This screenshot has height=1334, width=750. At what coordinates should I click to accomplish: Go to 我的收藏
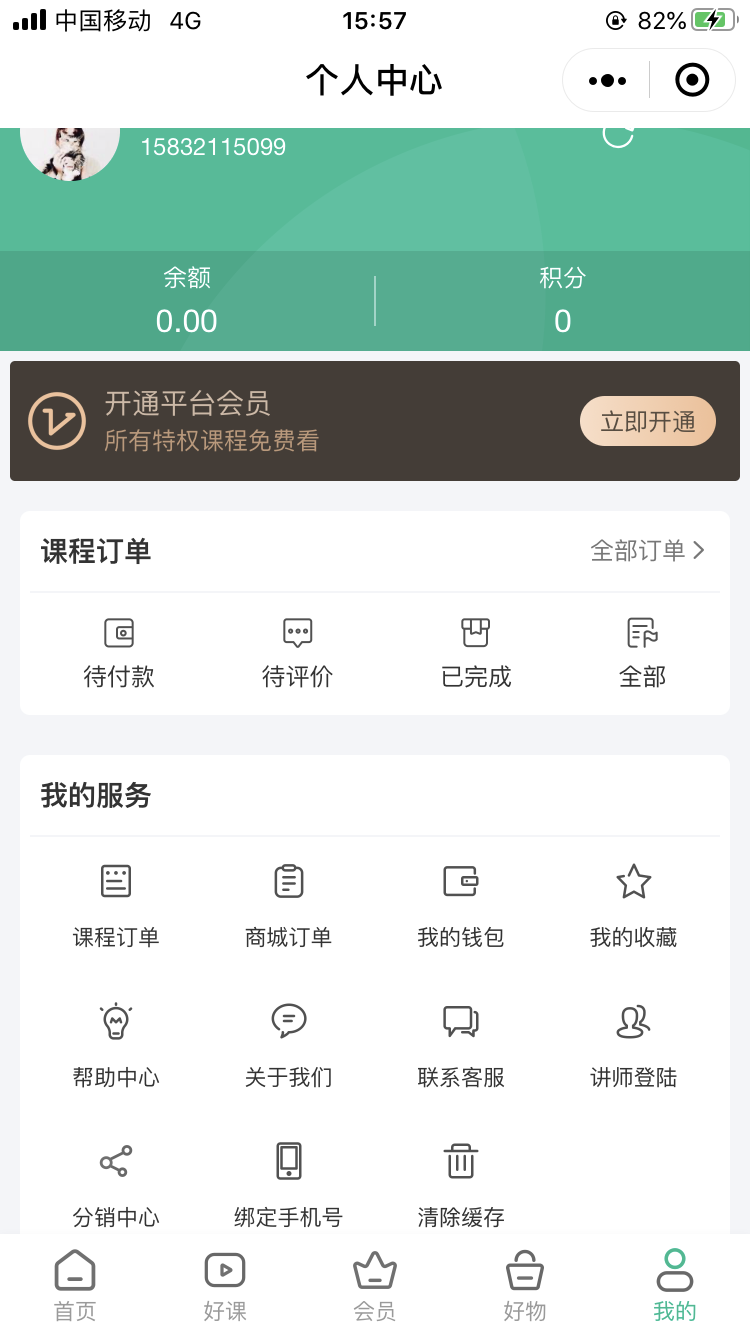634,906
